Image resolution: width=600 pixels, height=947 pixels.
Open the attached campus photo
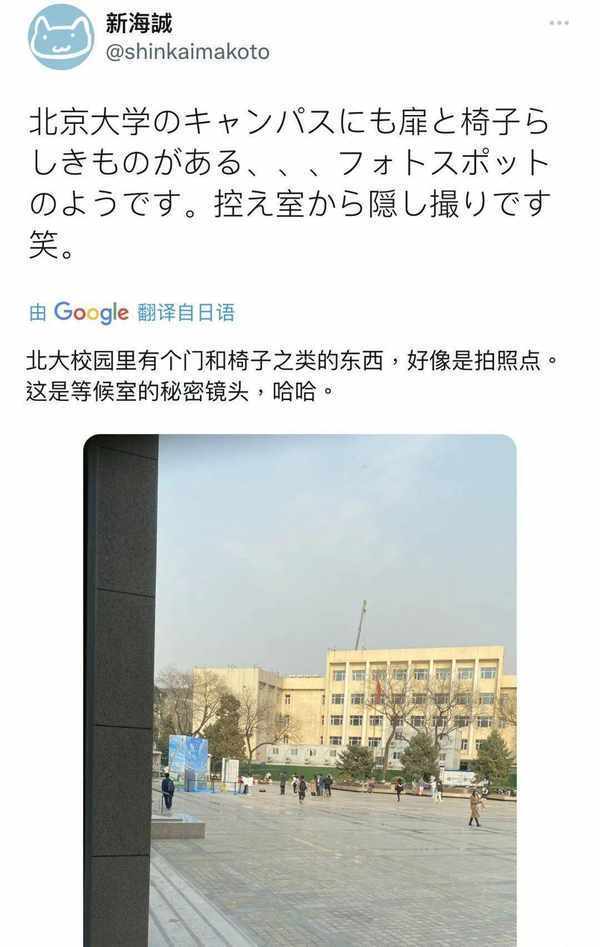pyautogui.click(x=300, y=690)
